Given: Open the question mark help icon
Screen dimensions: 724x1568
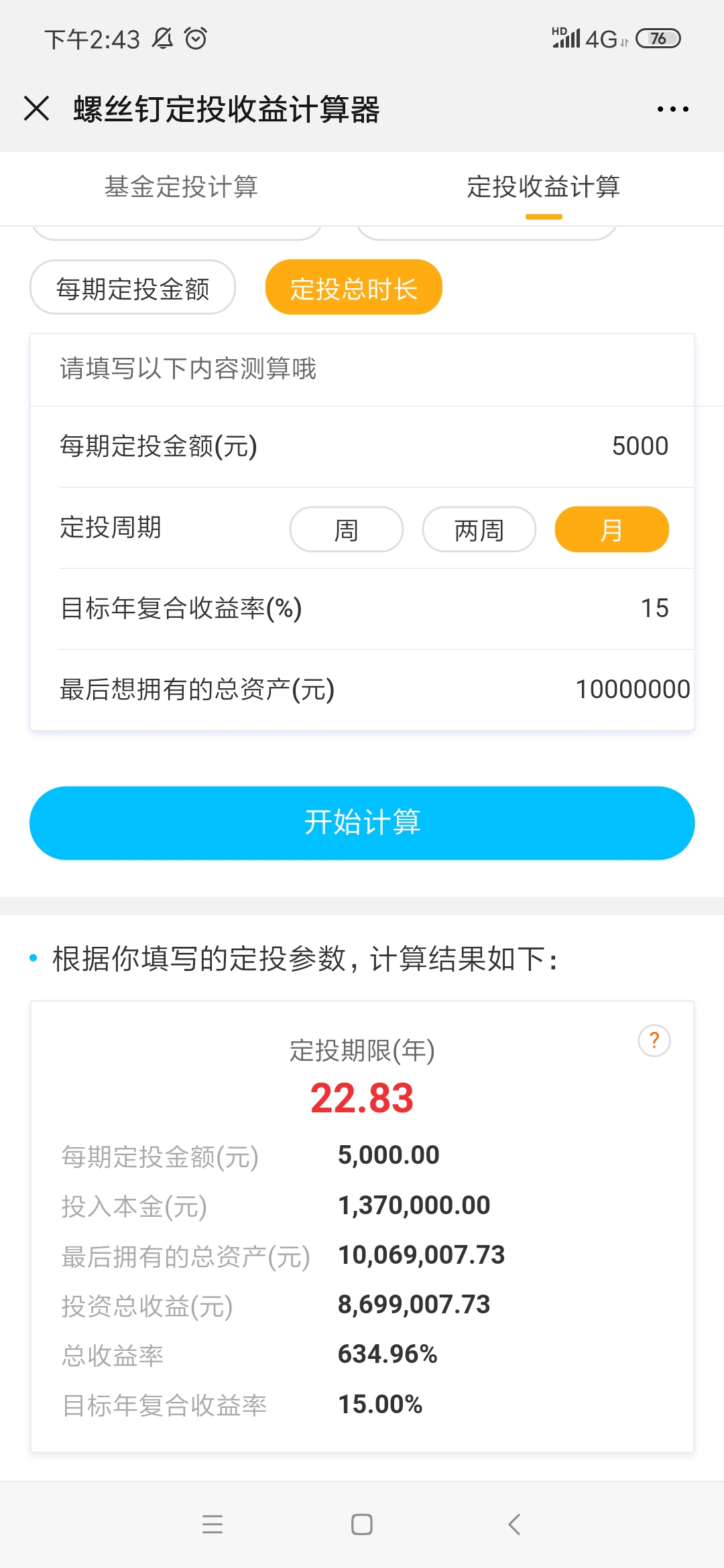Looking at the screenshot, I should (x=654, y=1041).
